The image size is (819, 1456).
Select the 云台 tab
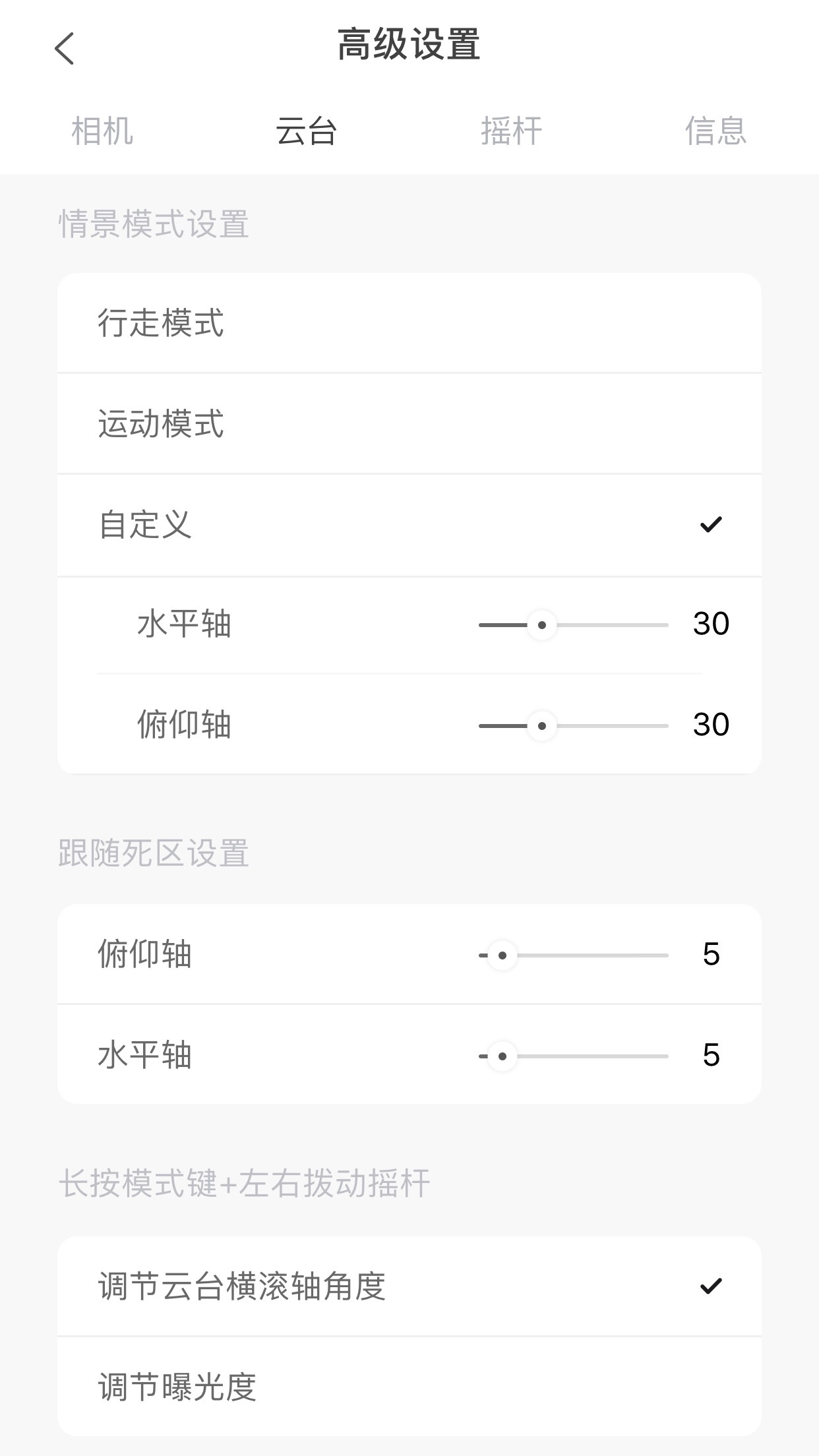[307, 131]
